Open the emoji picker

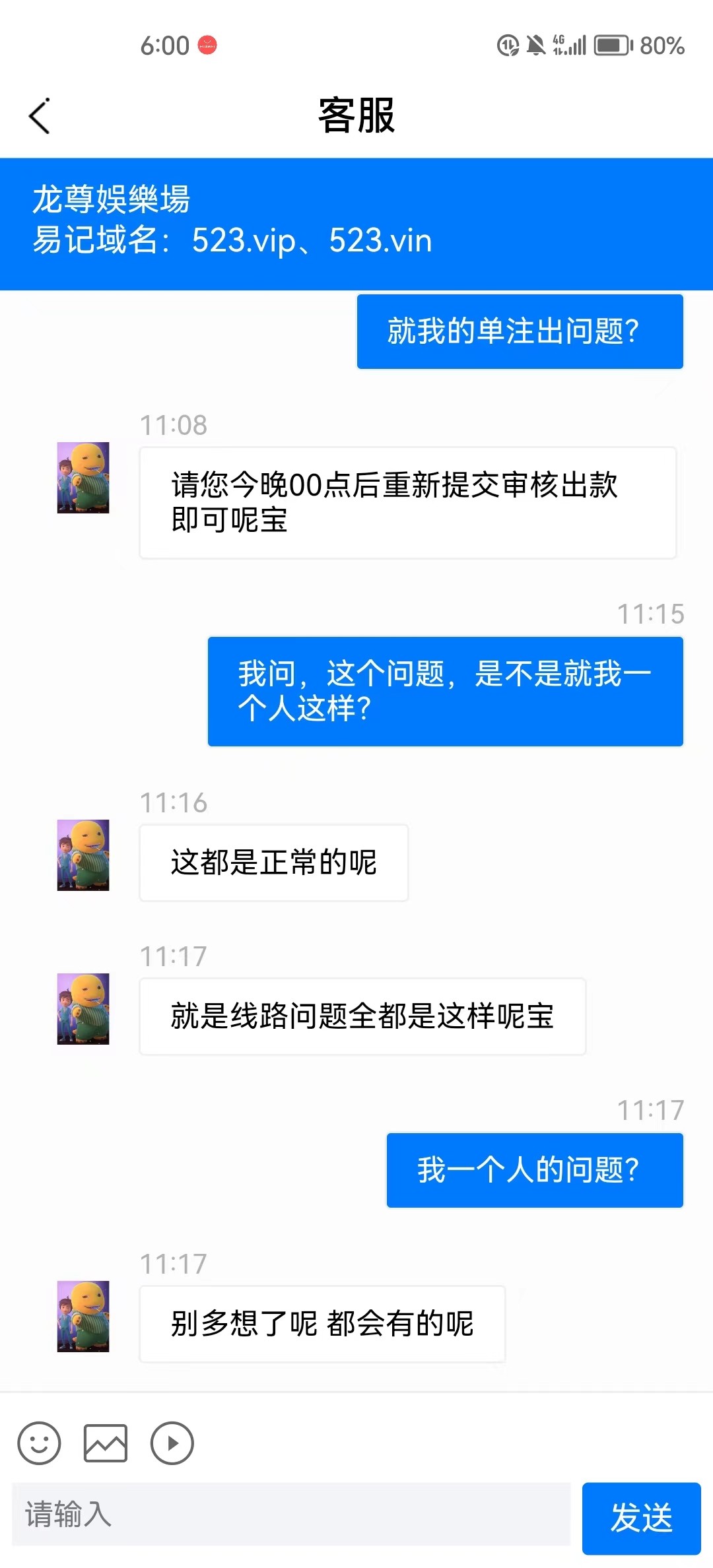pos(40,1443)
